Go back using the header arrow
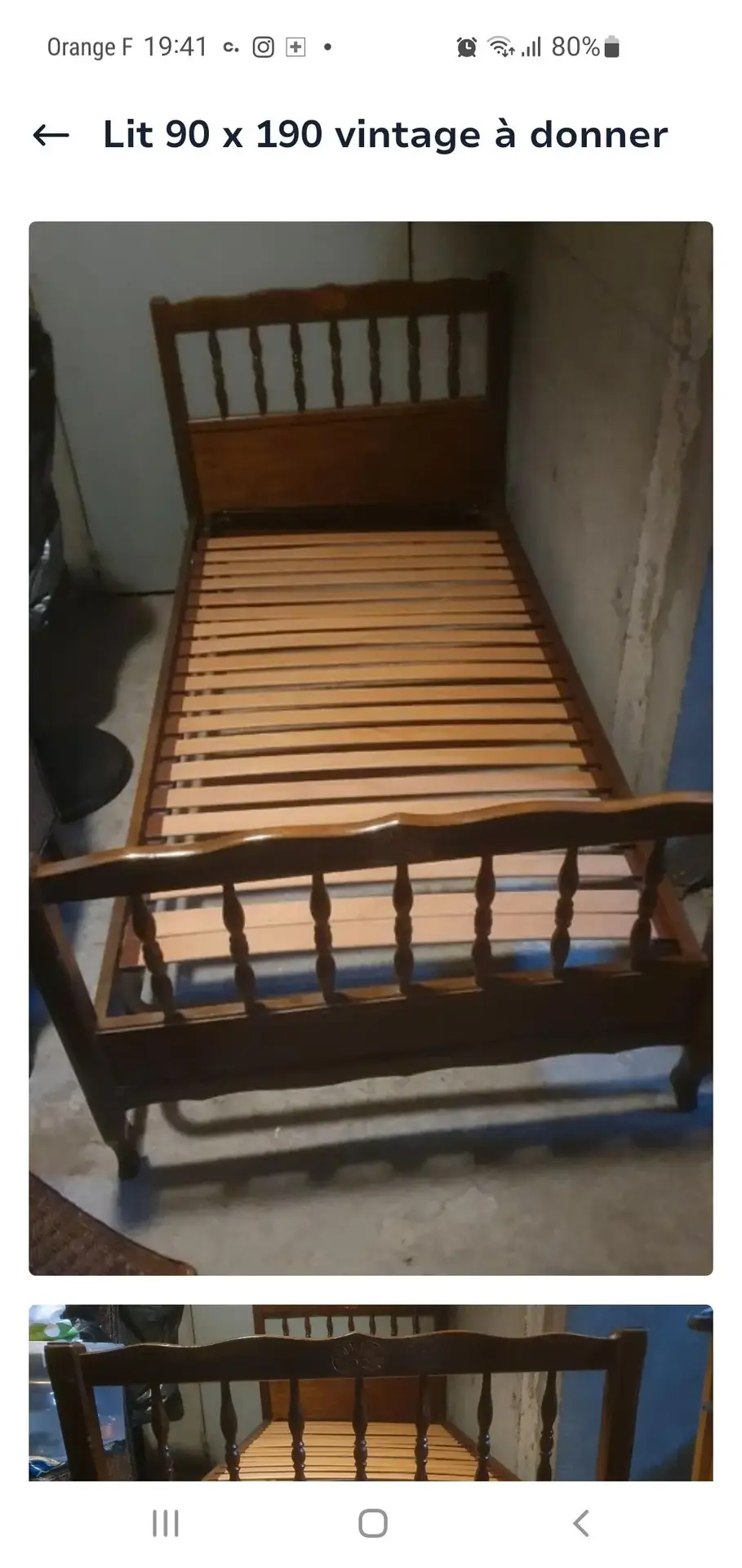742x1568 pixels. pos(51,136)
